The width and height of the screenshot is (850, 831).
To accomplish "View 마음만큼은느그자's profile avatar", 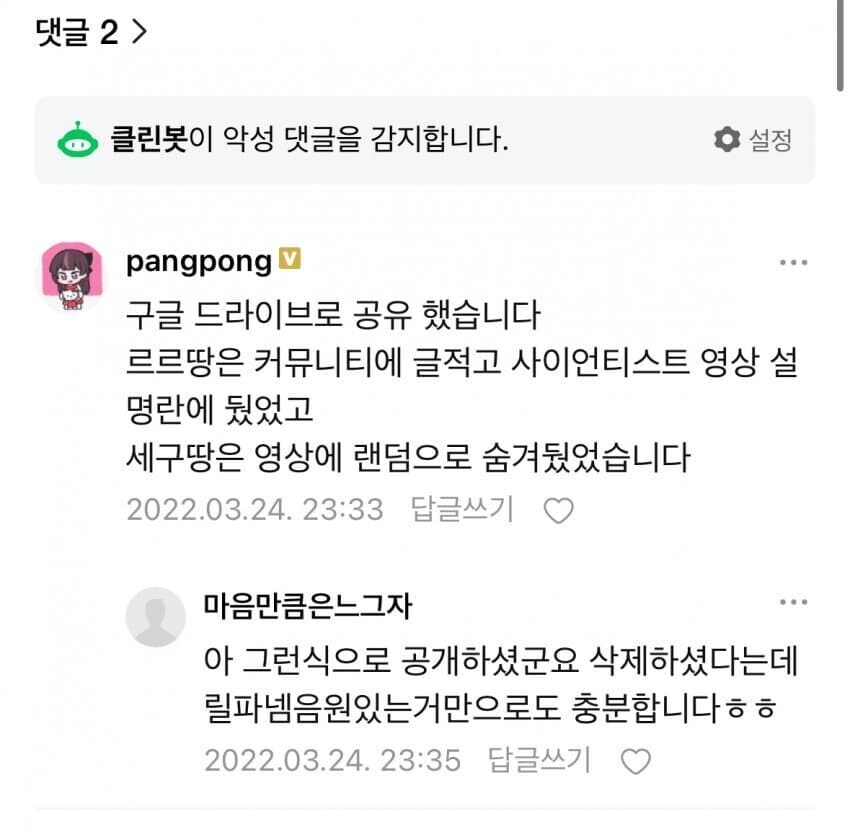I will pyautogui.click(x=155, y=617).
